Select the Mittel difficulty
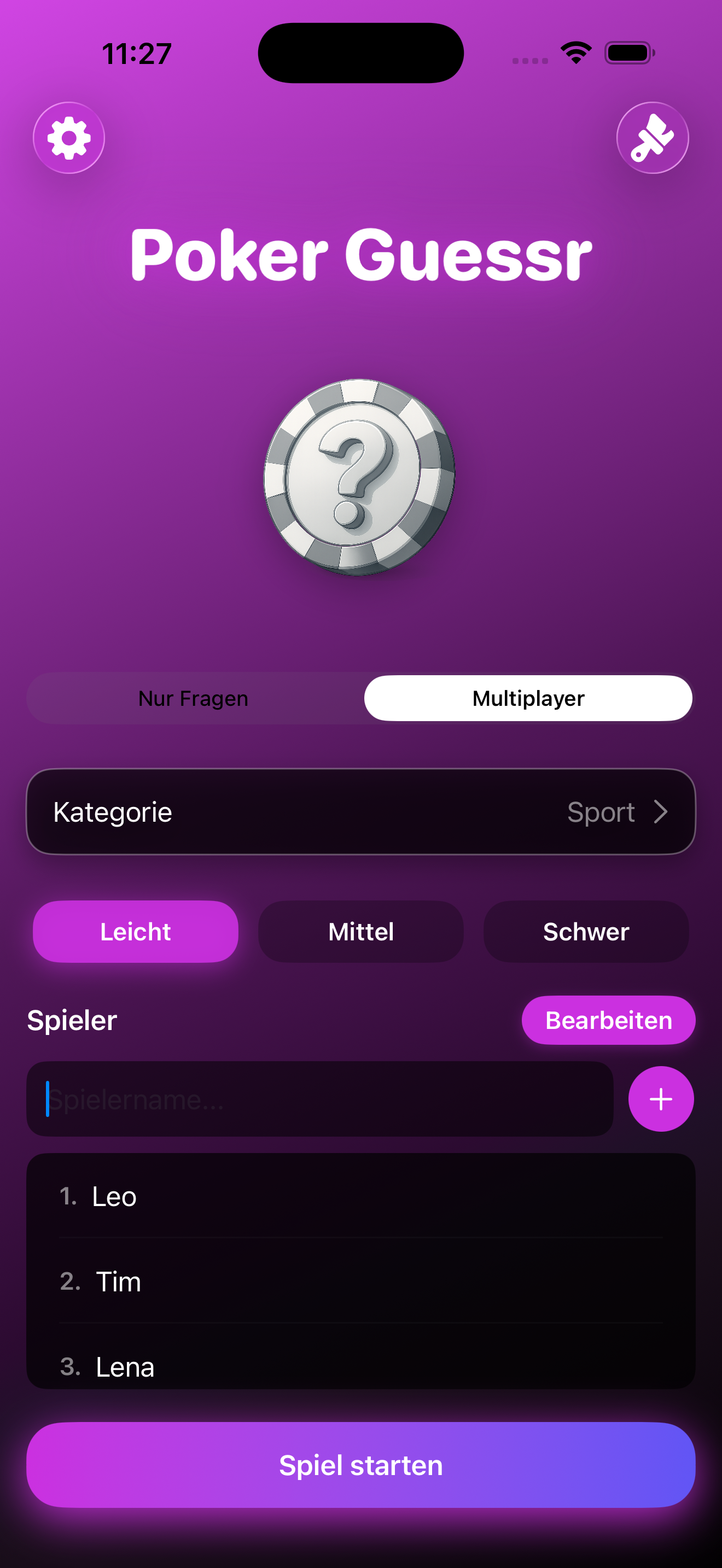Viewport: 722px width, 1568px height. 360,931
